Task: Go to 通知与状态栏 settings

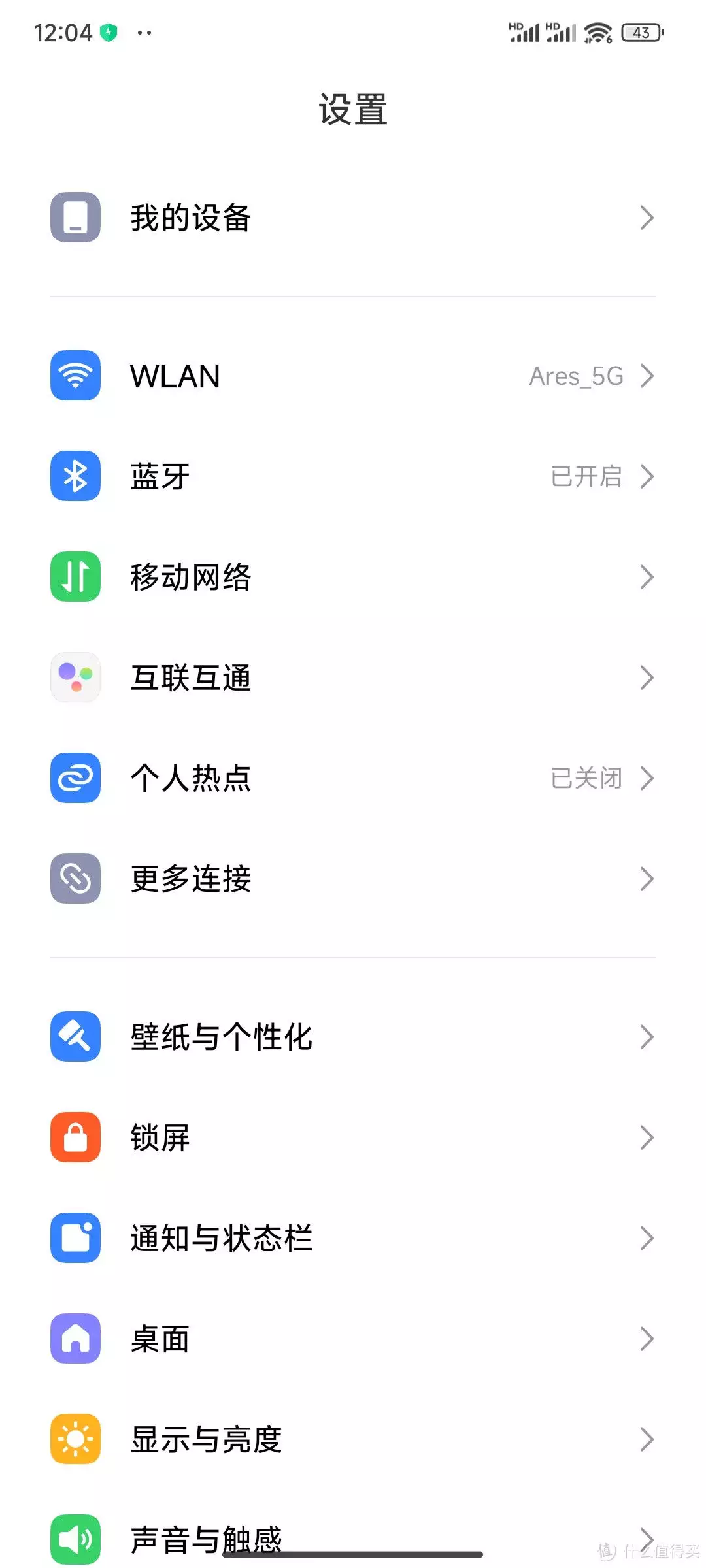Action: pos(353,1238)
